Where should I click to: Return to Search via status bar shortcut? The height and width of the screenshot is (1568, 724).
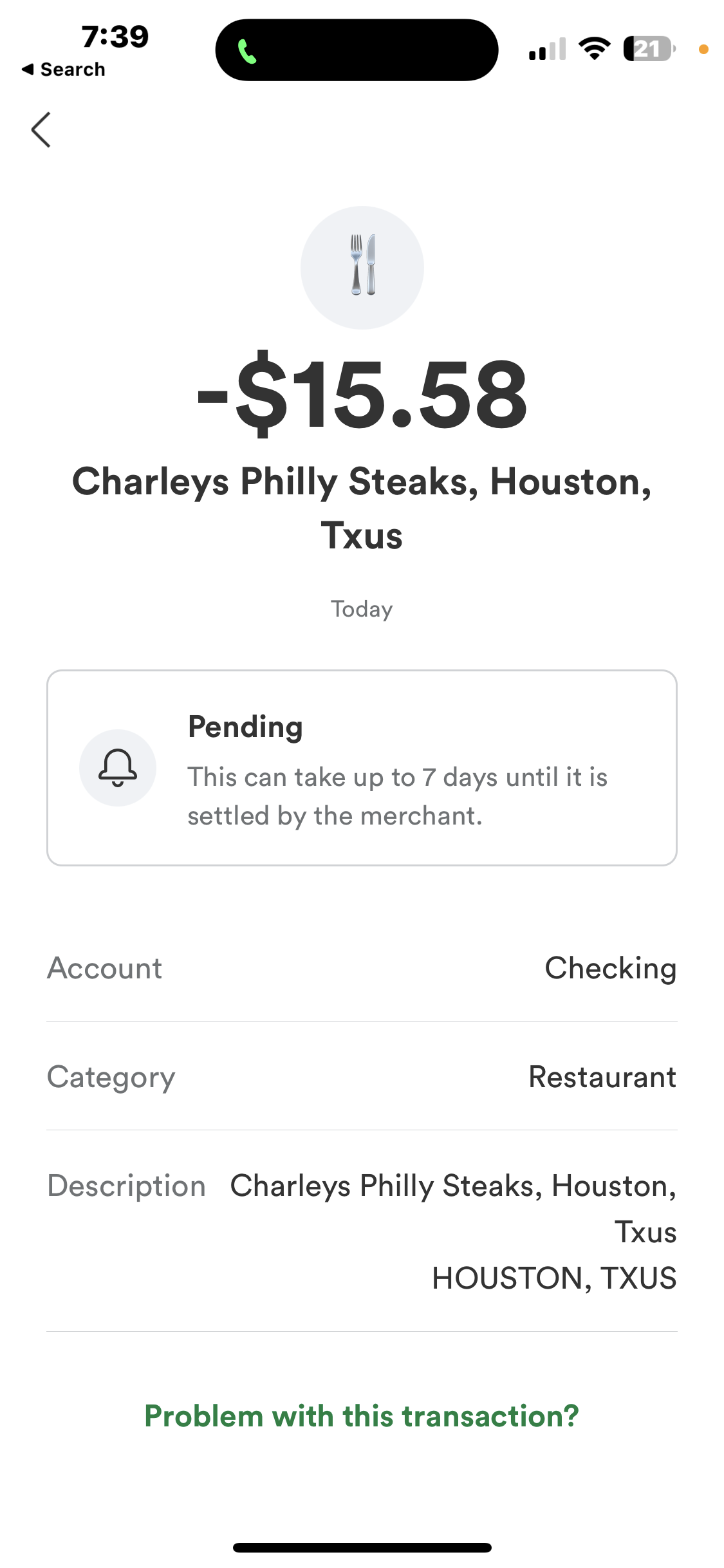[x=63, y=68]
